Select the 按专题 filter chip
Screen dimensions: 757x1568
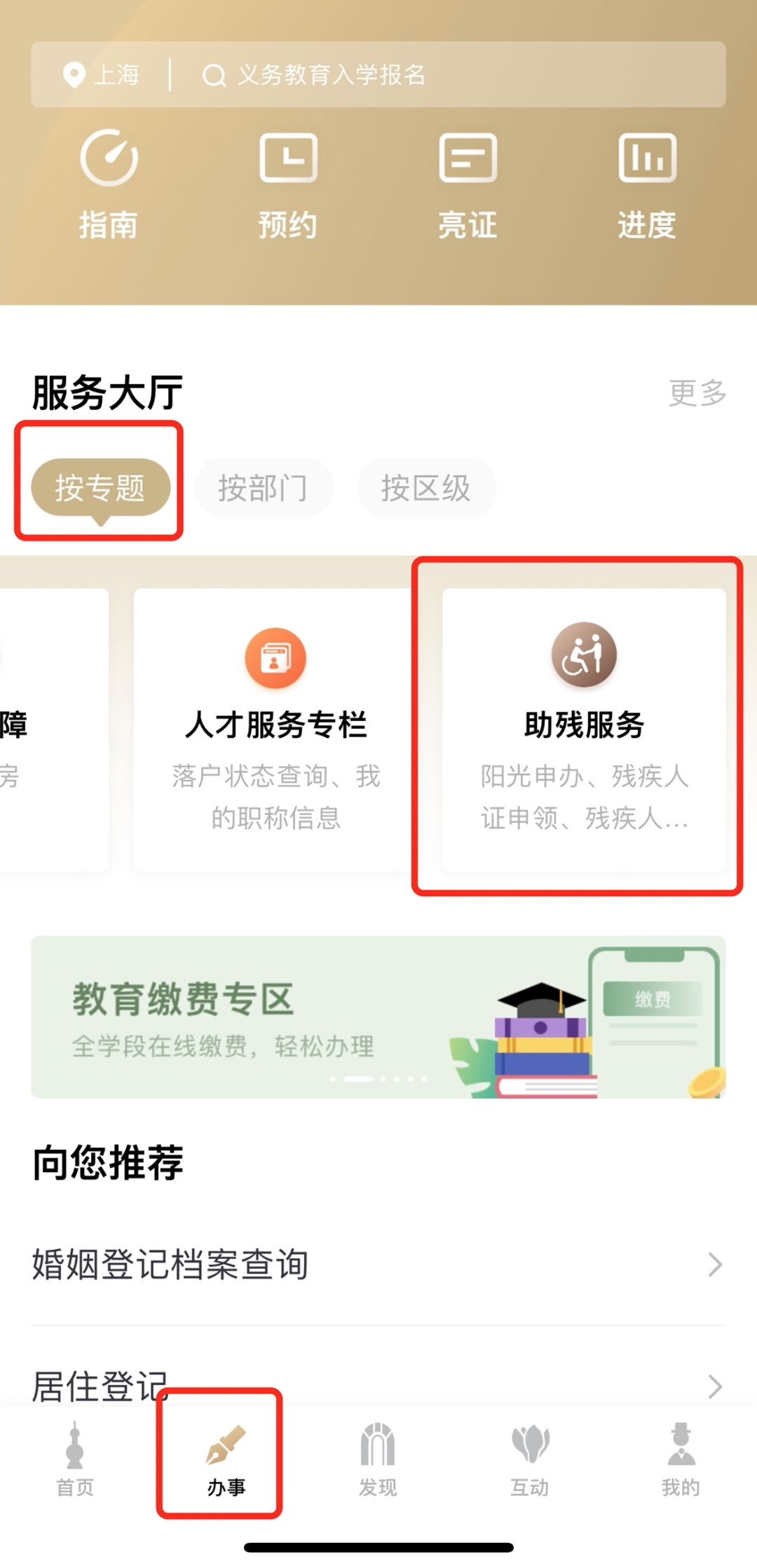click(100, 487)
